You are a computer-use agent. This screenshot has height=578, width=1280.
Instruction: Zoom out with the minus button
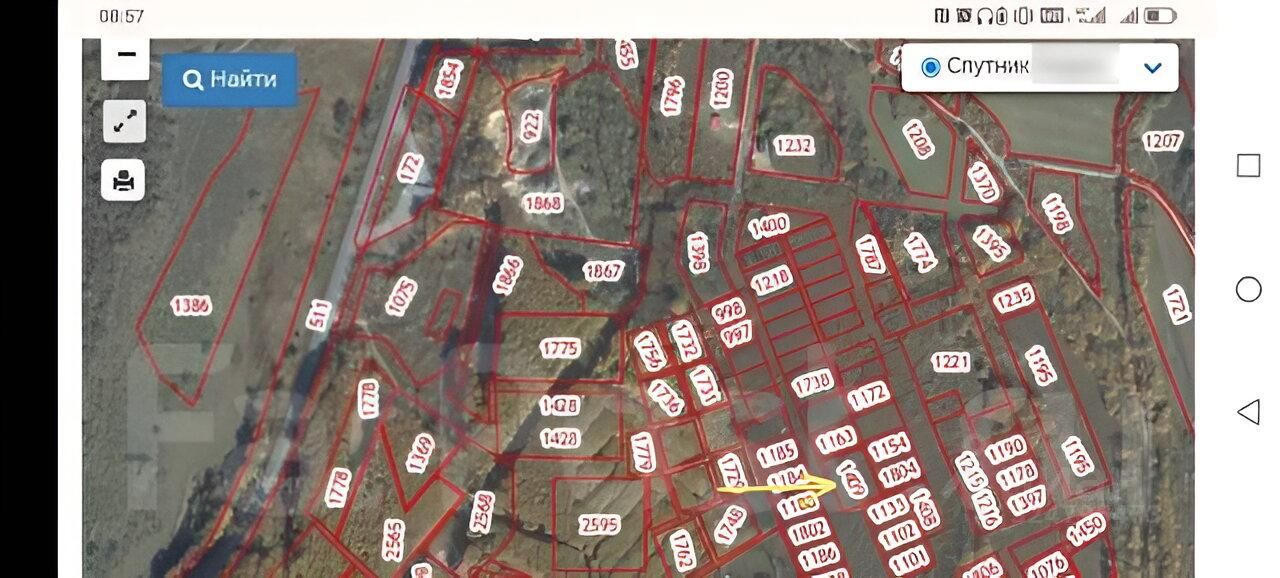126,56
